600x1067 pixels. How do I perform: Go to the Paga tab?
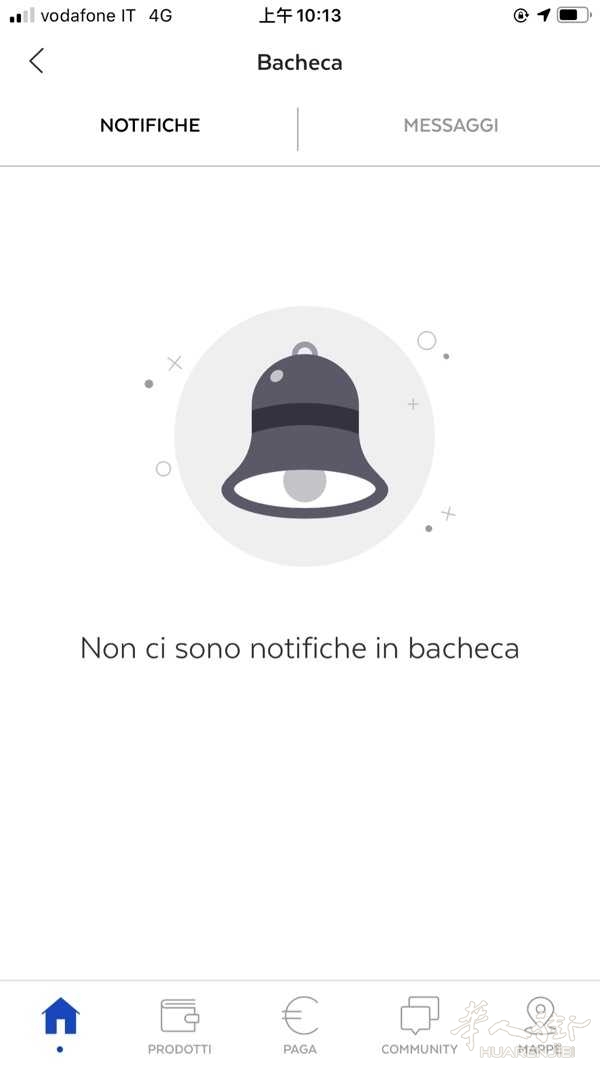(300, 1025)
